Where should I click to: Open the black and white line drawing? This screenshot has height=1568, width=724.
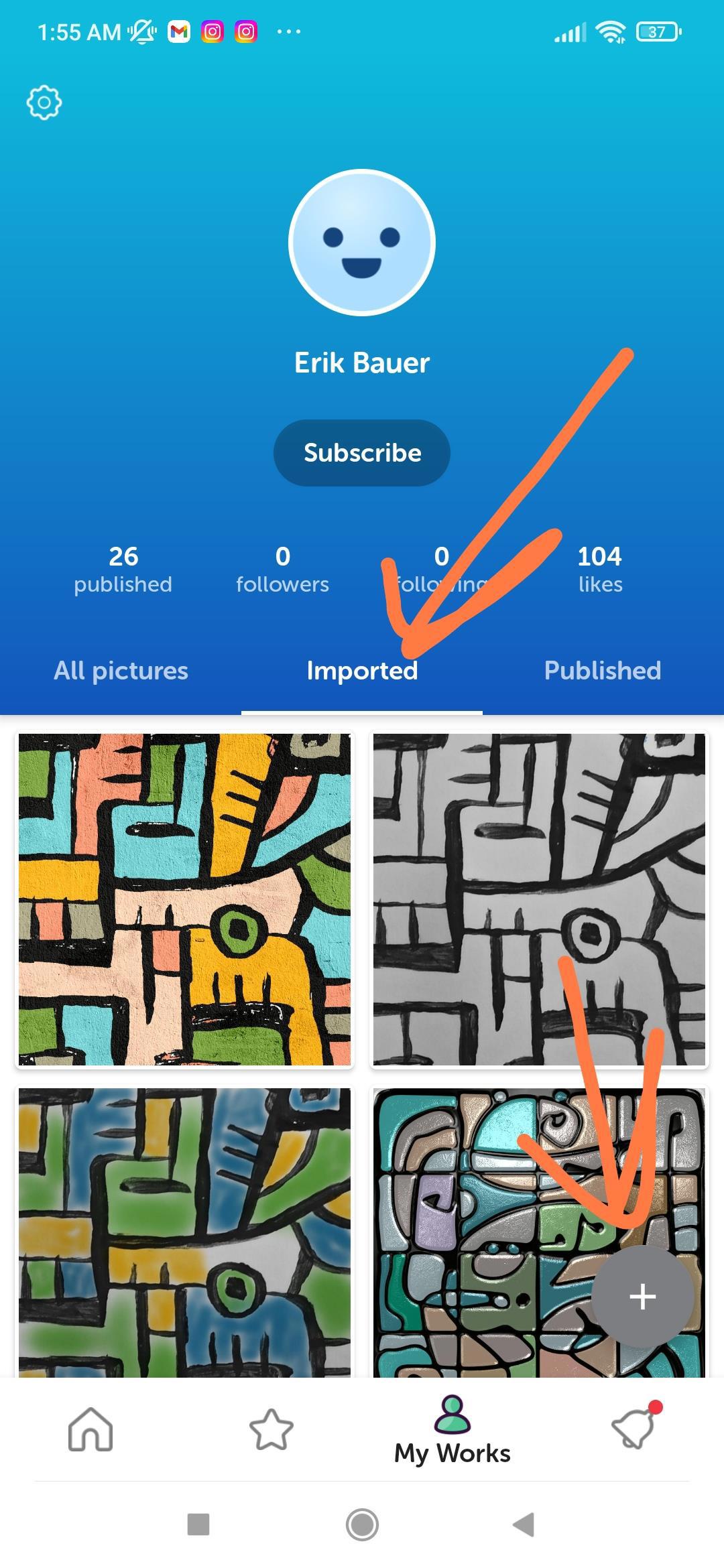(x=539, y=899)
